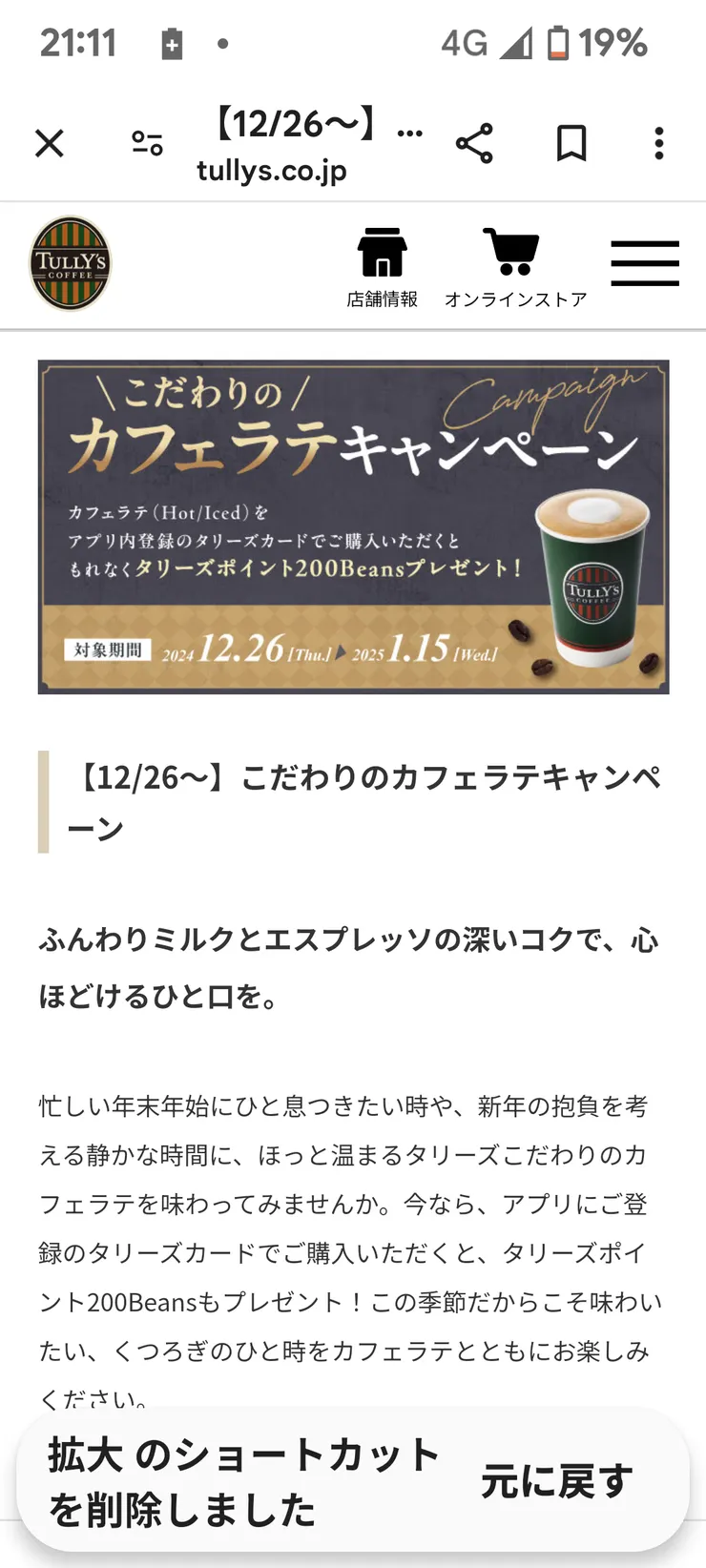Close the tab with the X icon
Image resolution: width=706 pixels, height=1568 pixels.
[x=49, y=143]
